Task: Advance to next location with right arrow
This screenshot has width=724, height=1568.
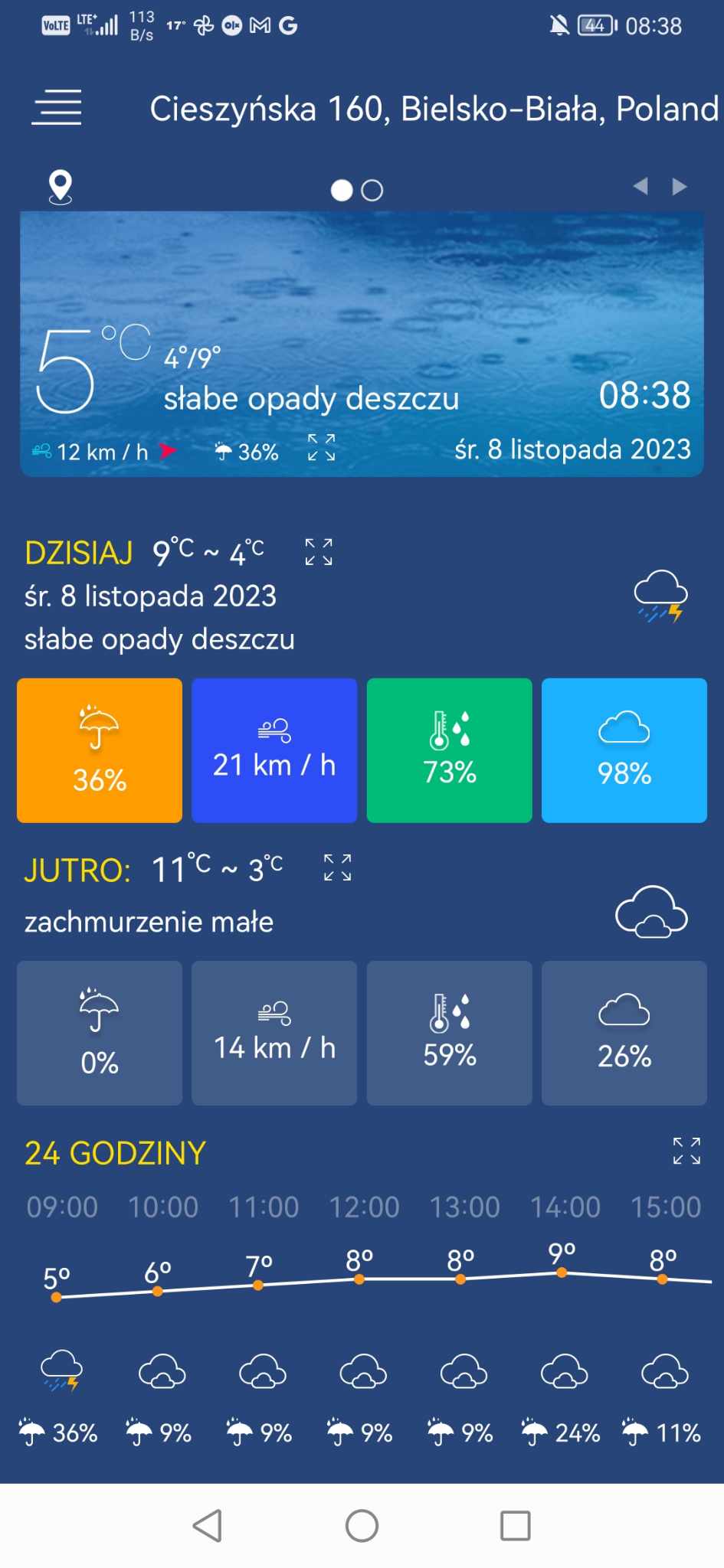Action: click(x=680, y=186)
